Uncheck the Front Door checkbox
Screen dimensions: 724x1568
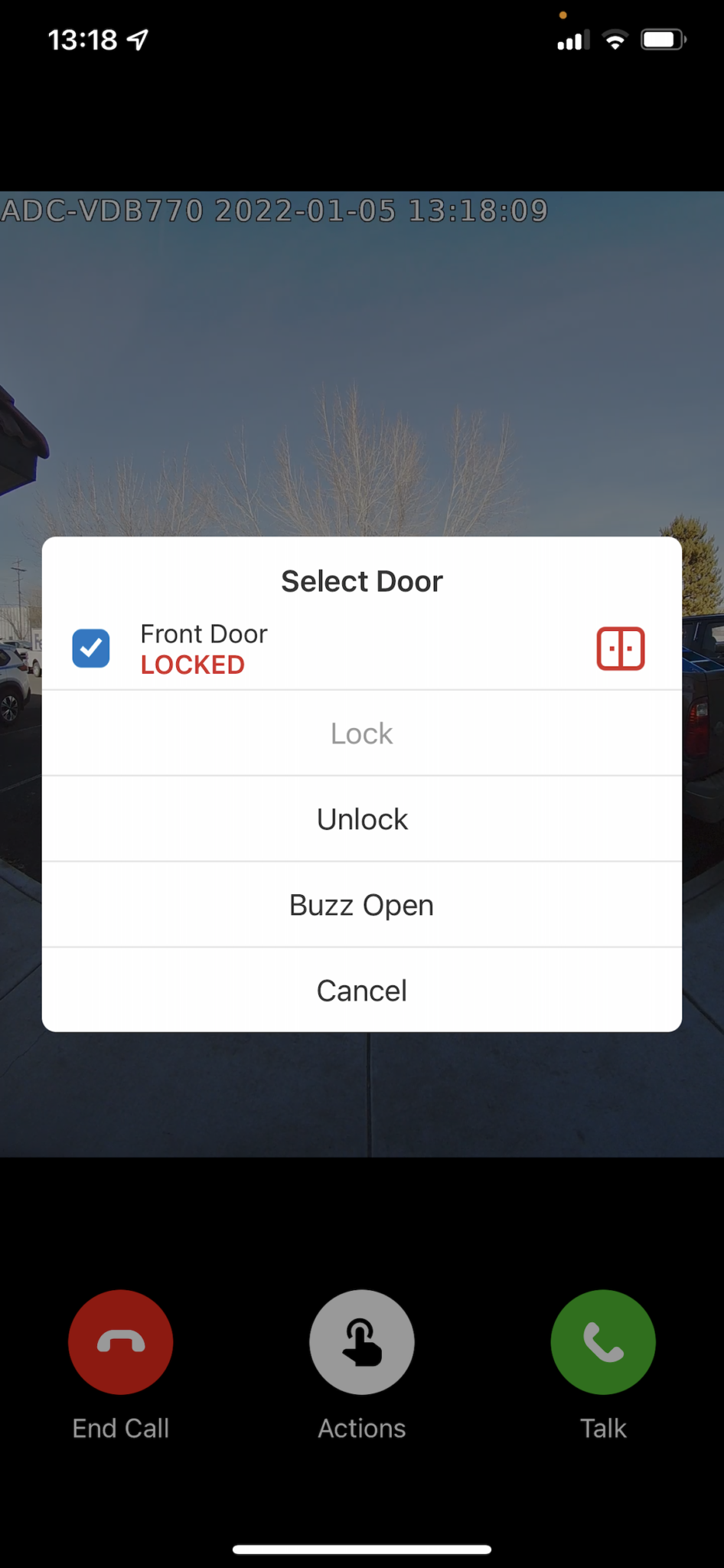coord(91,648)
